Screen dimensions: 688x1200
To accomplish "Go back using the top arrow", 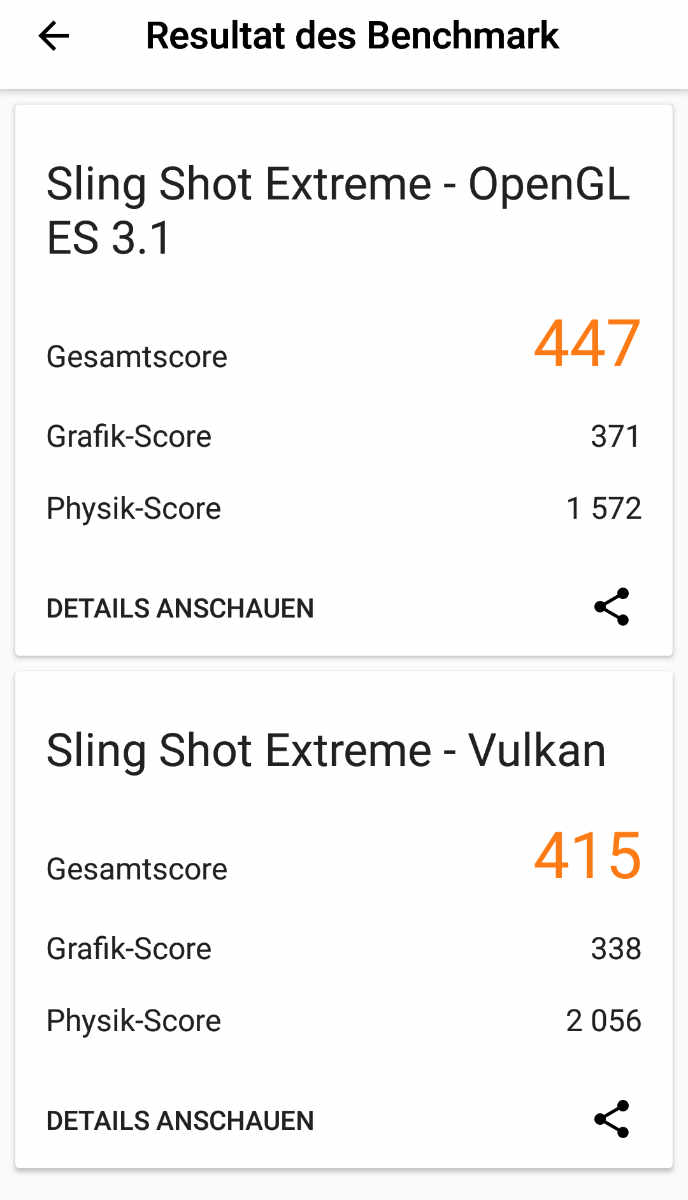I will click(54, 37).
